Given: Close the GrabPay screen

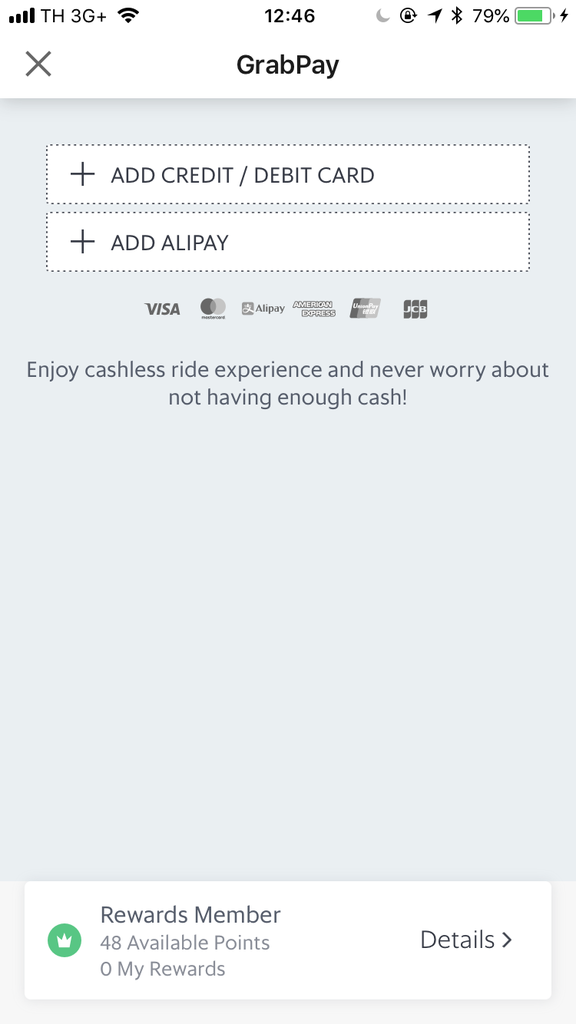Looking at the screenshot, I should click(x=39, y=64).
